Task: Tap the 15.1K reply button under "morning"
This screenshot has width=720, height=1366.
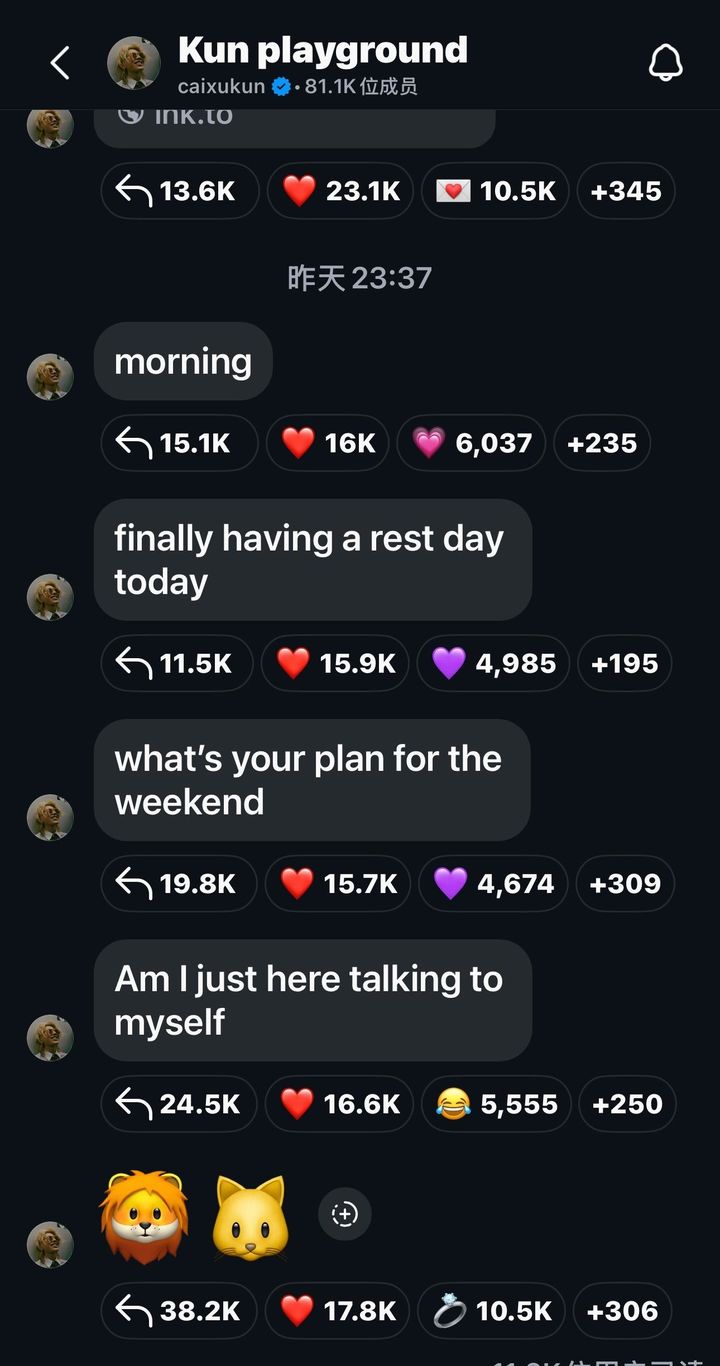Action: [180, 443]
